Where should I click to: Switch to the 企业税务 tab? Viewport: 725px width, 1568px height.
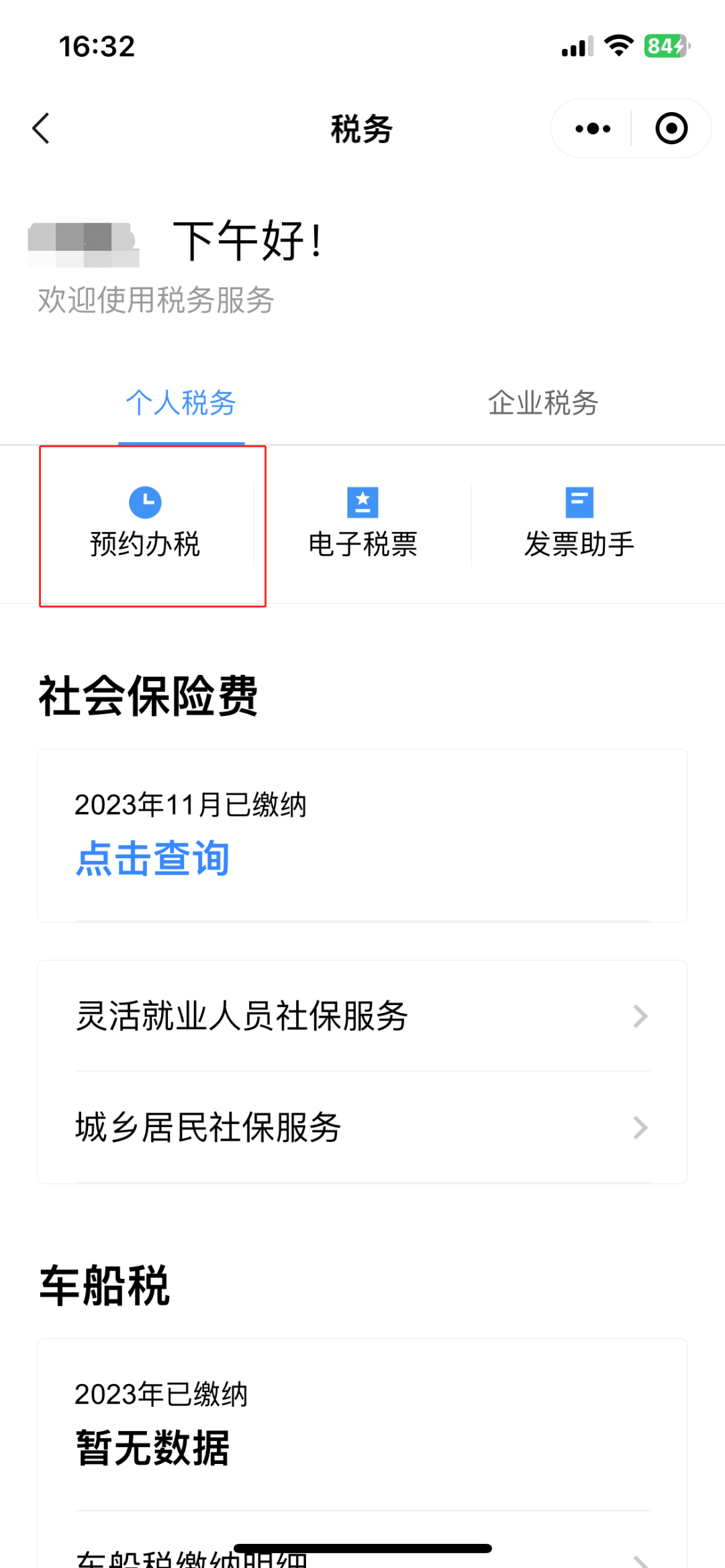(543, 403)
